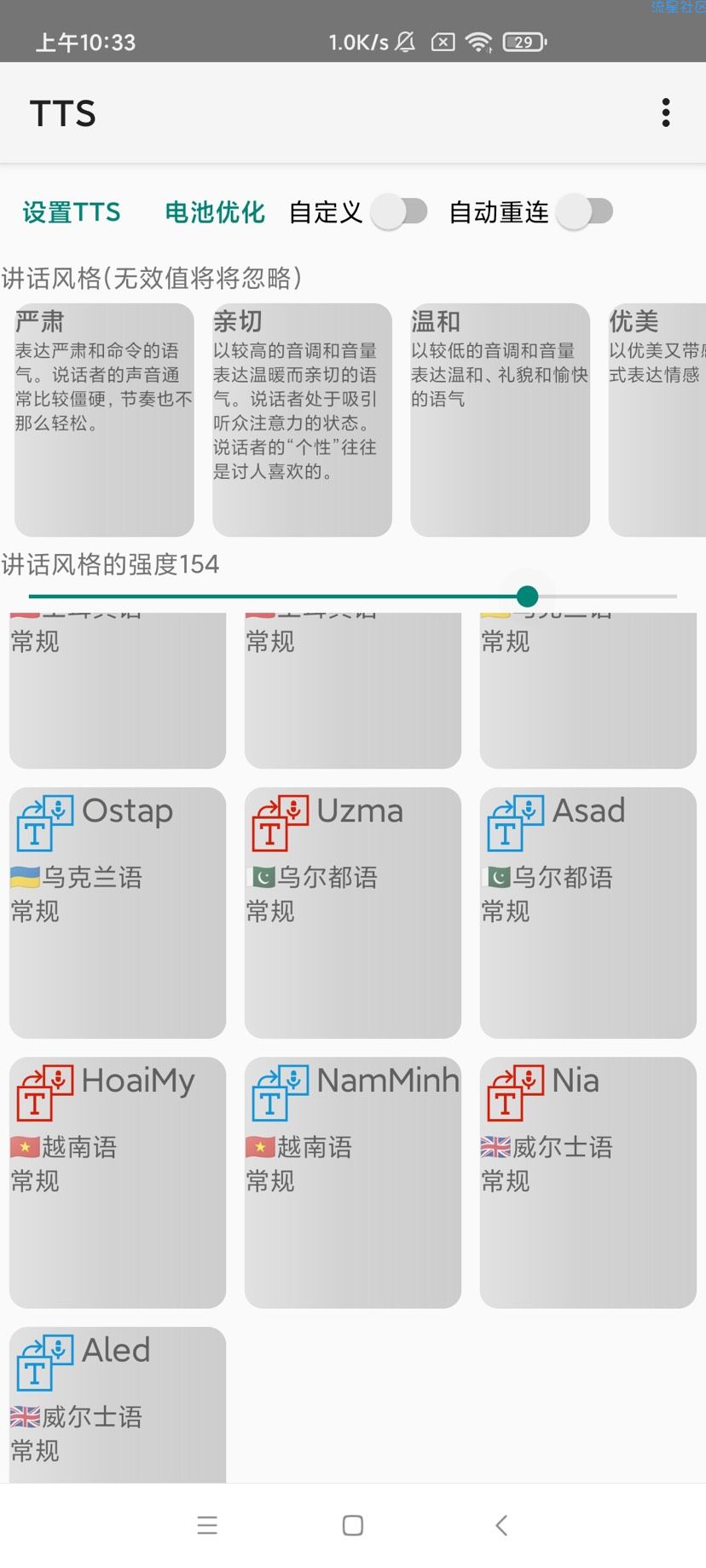Viewport: 706px width, 1568px height.
Task: Enable the 自定义 switch
Action: pos(400,212)
